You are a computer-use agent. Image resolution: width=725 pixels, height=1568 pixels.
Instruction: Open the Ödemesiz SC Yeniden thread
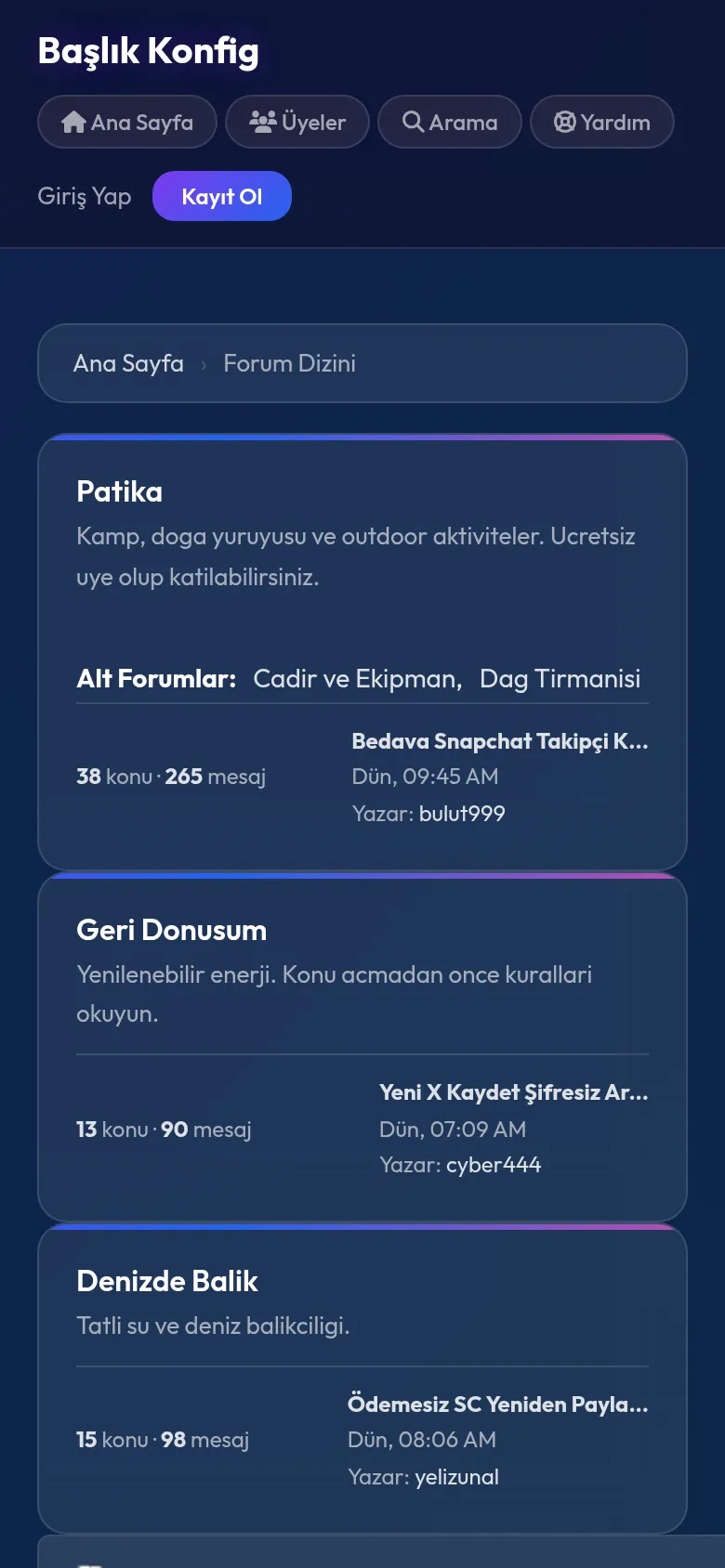coord(498,1405)
